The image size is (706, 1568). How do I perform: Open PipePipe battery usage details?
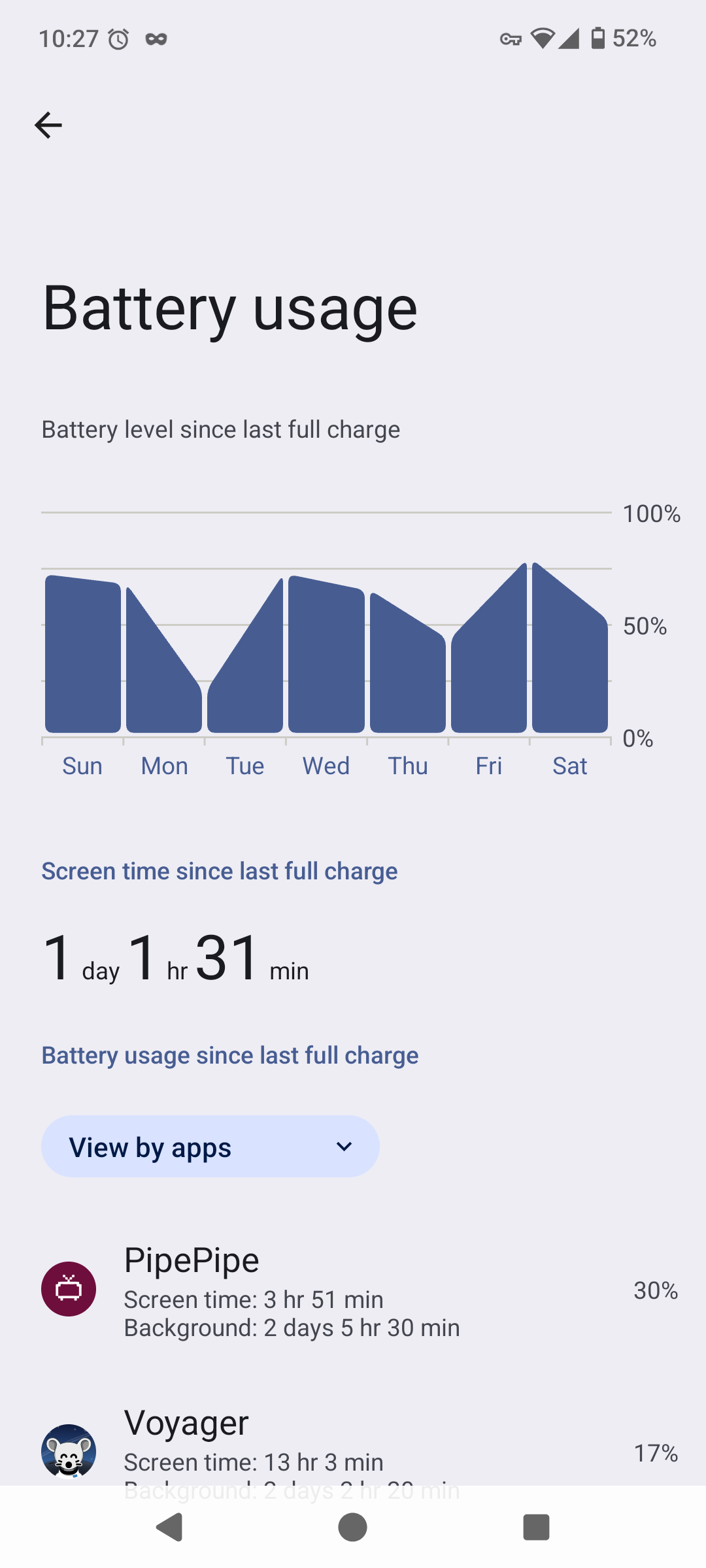(353, 1290)
